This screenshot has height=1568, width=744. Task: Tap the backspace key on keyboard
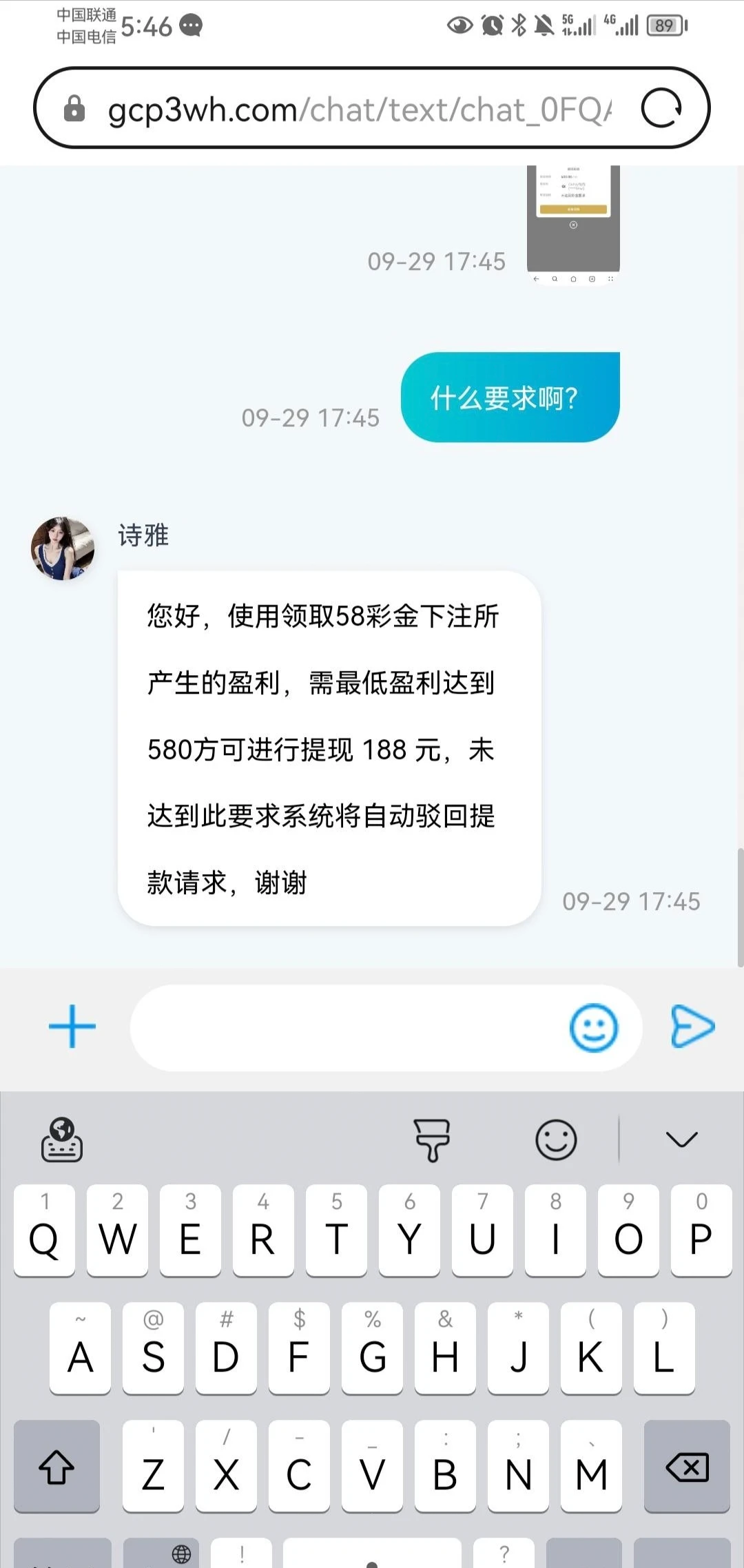[687, 1467]
